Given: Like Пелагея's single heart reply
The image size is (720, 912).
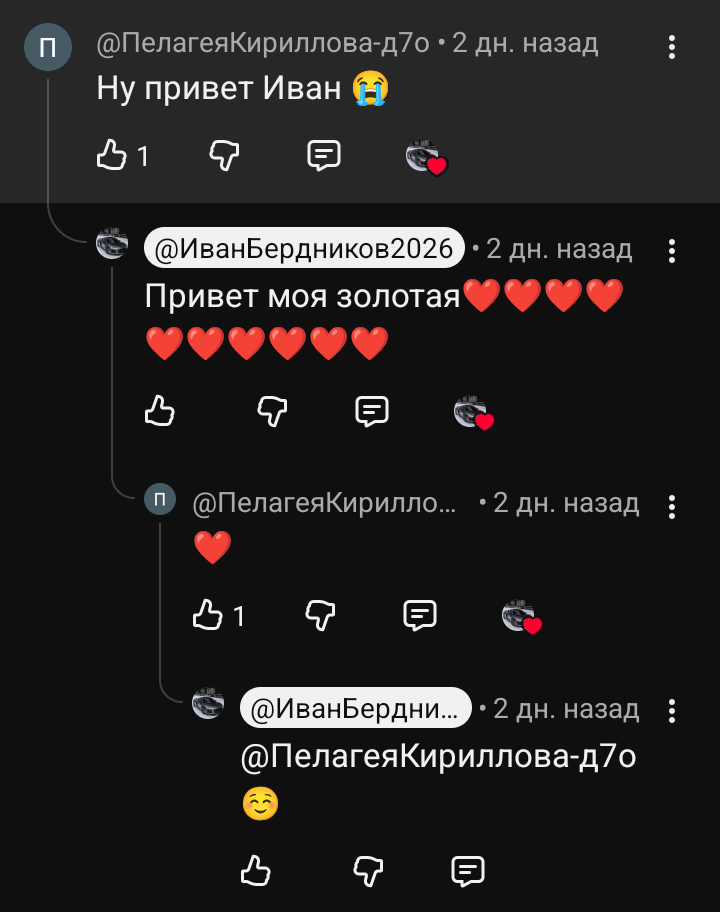Looking at the screenshot, I should (208, 615).
